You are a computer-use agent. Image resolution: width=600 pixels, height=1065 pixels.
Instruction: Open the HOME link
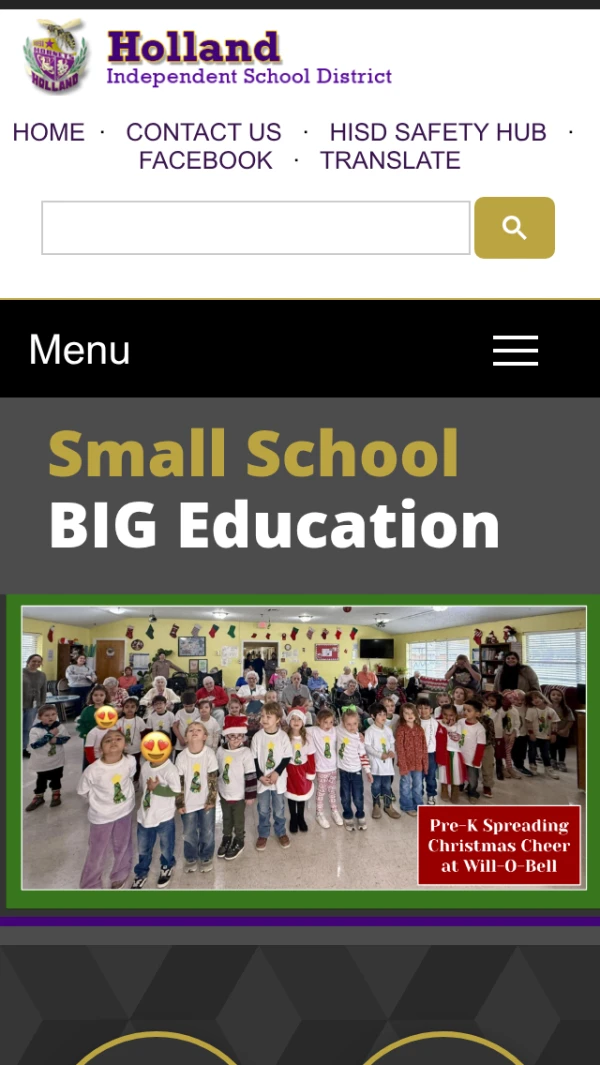[x=48, y=132]
